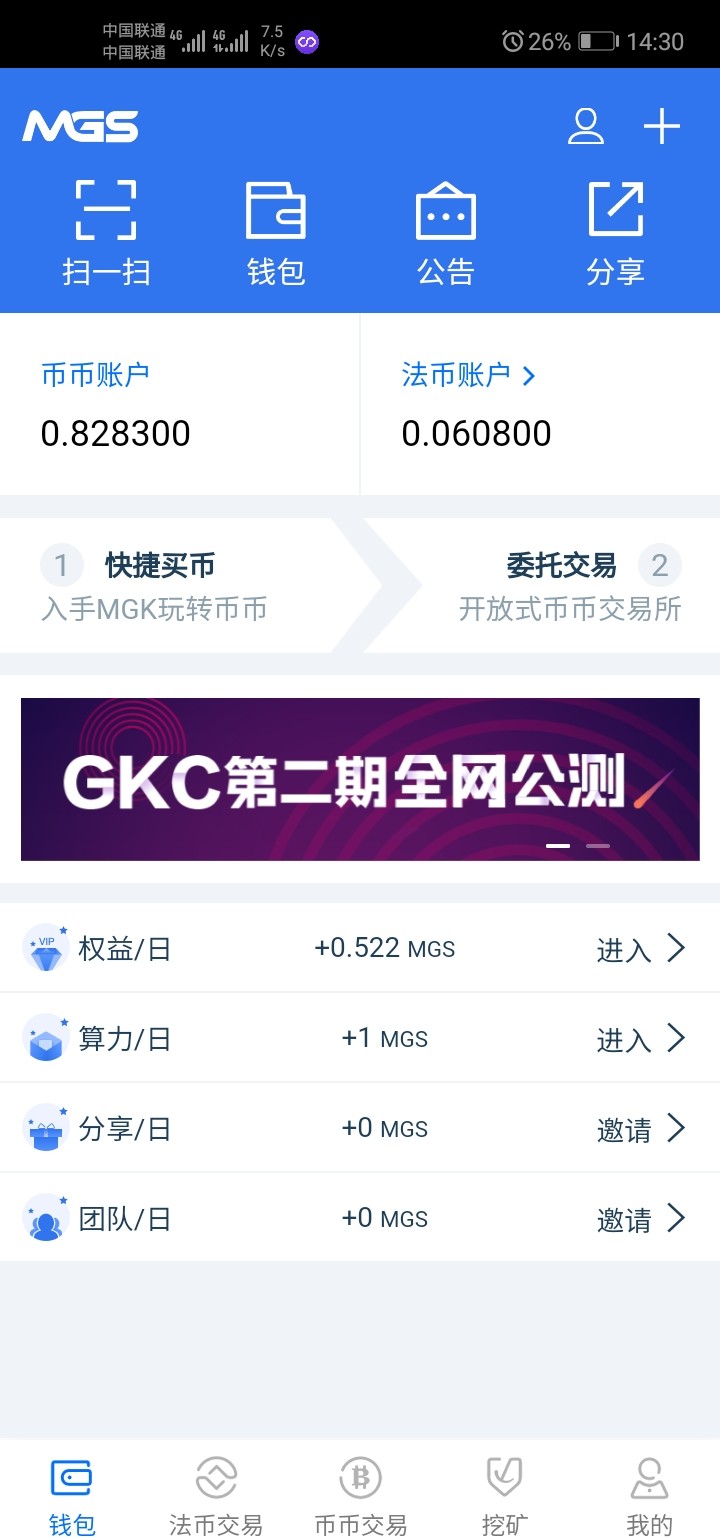The width and height of the screenshot is (720, 1540).
Task: Select 快捷买币 quick buy option
Action: [x=160, y=585]
